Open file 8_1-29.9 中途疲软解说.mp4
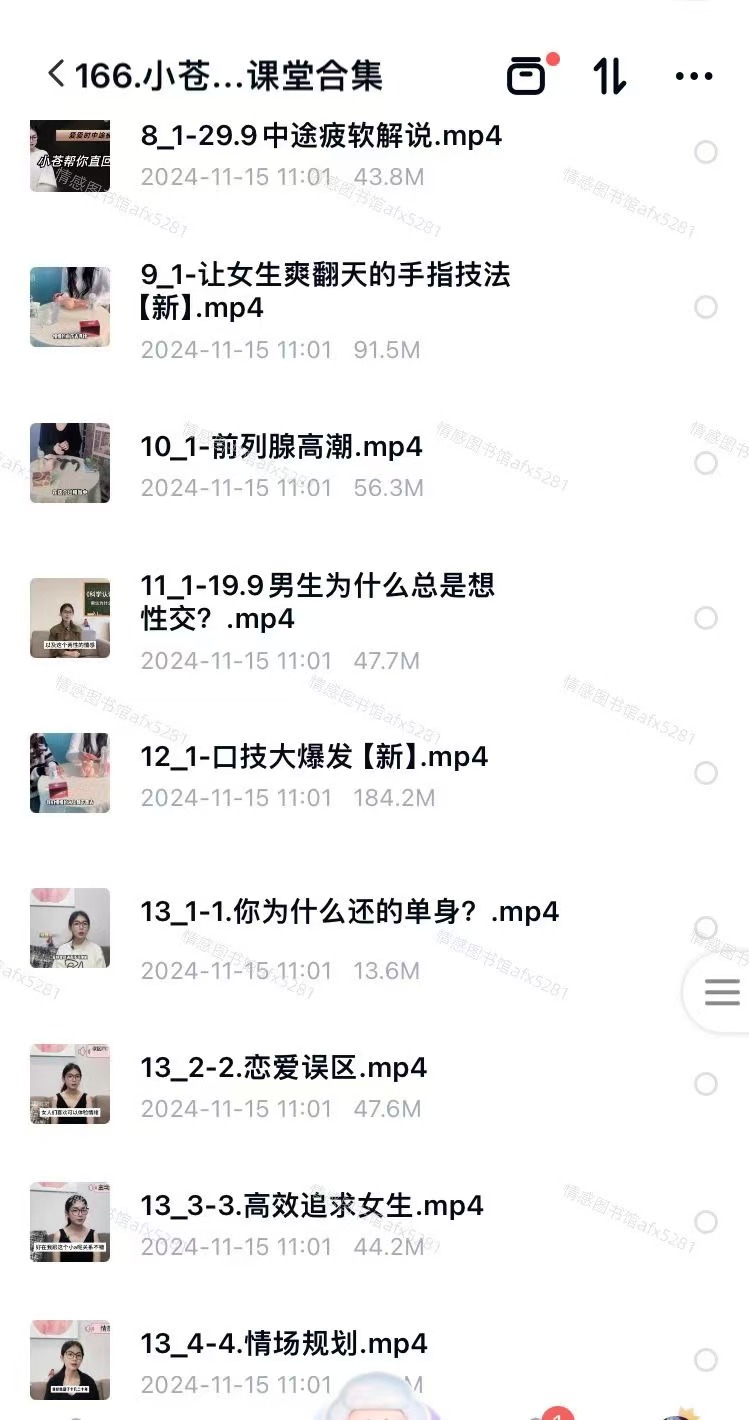This screenshot has width=749, height=1420. pos(320,136)
